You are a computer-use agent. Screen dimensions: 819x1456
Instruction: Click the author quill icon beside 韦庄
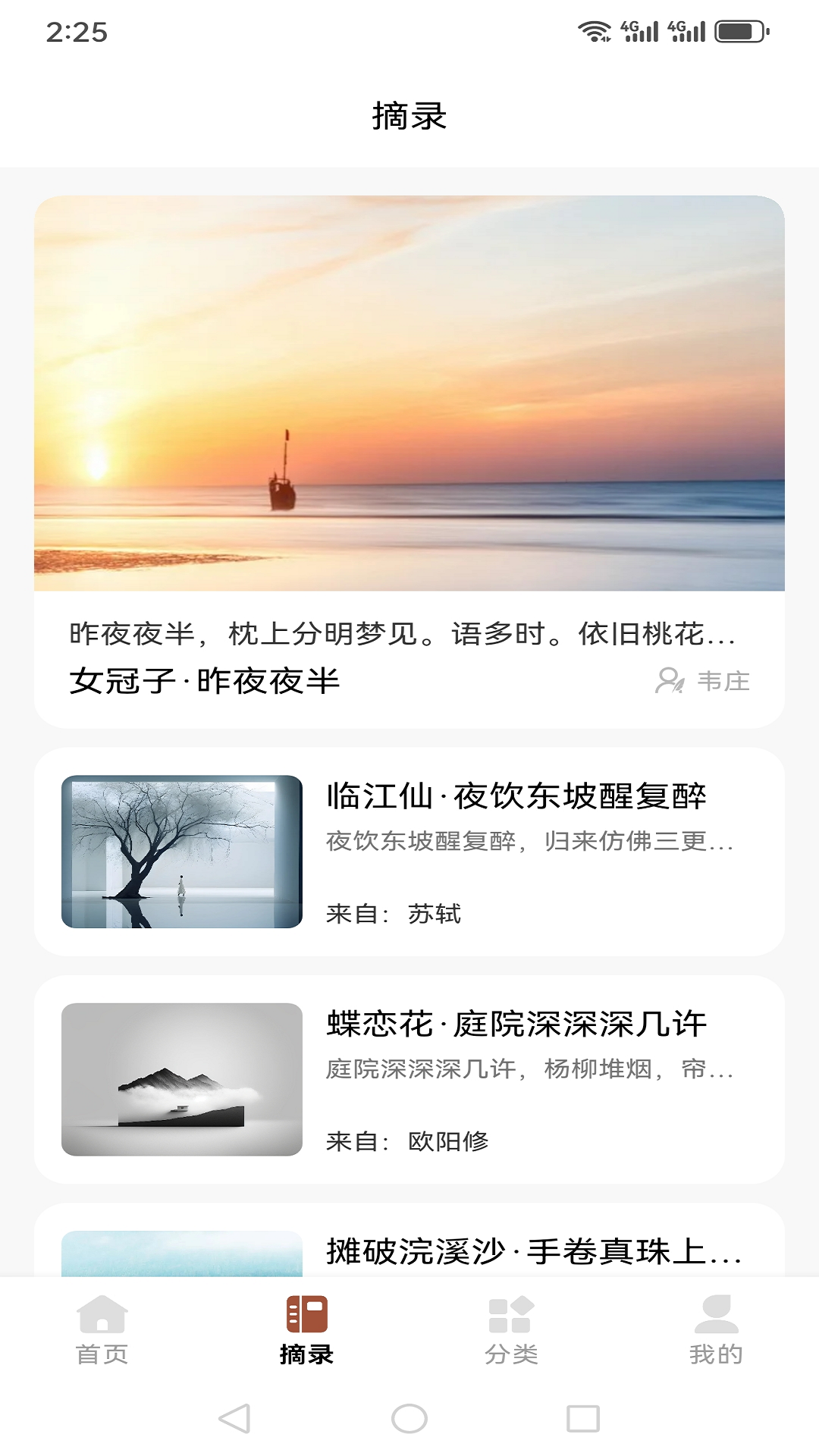click(x=670, y=680)
